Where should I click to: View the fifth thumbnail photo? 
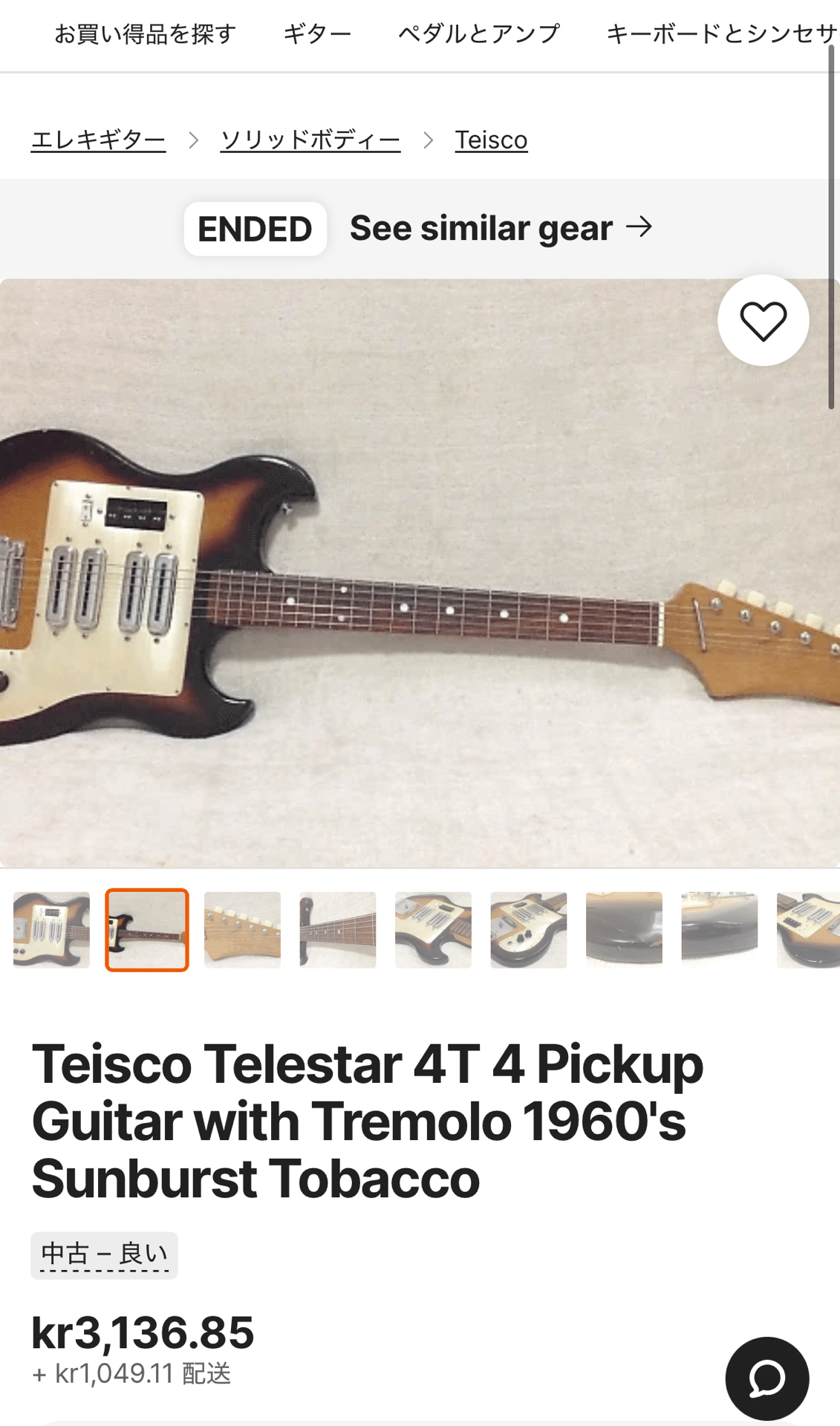point(433,930)
